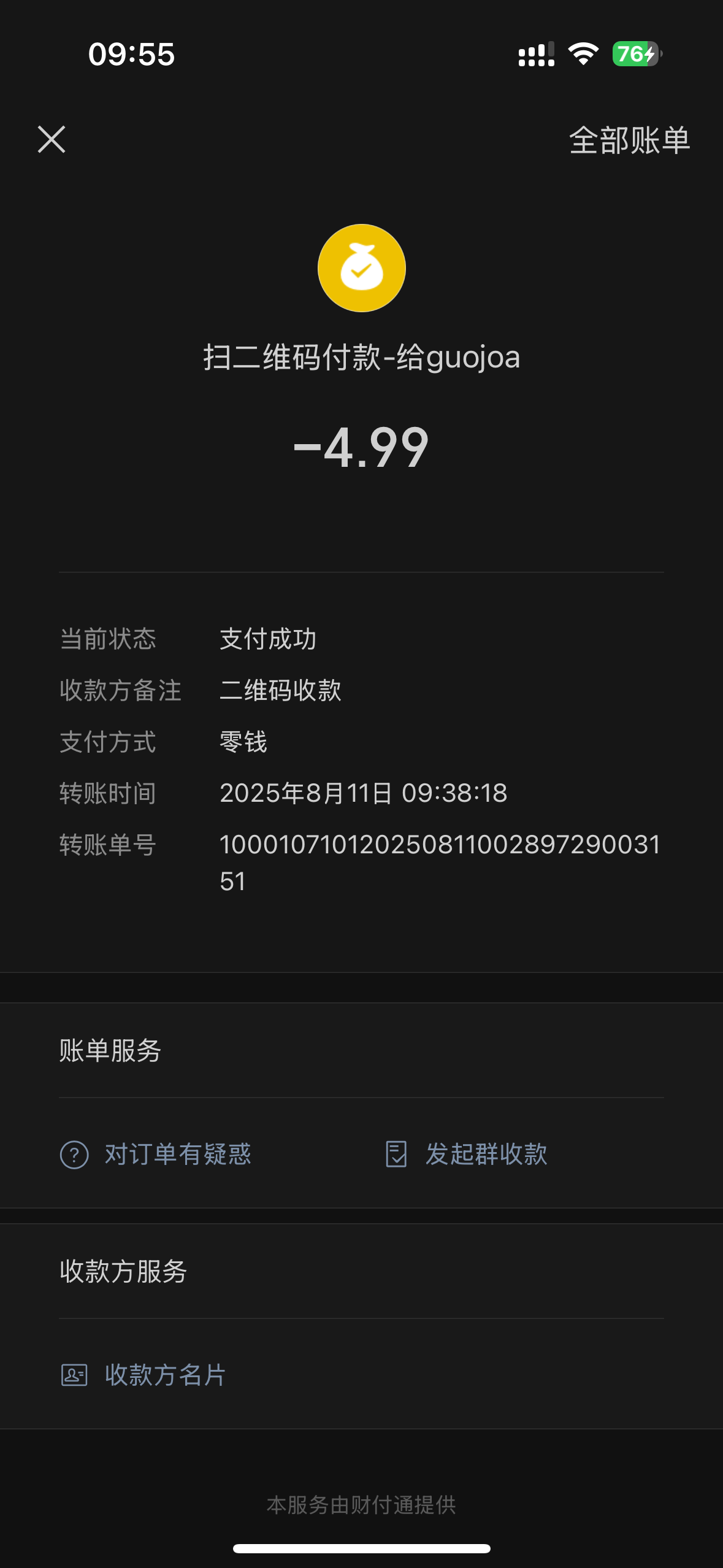The height and width of the screenshot is (1568, 723).
Task: Tap the cellular signal strength icon
Action: 536,54
